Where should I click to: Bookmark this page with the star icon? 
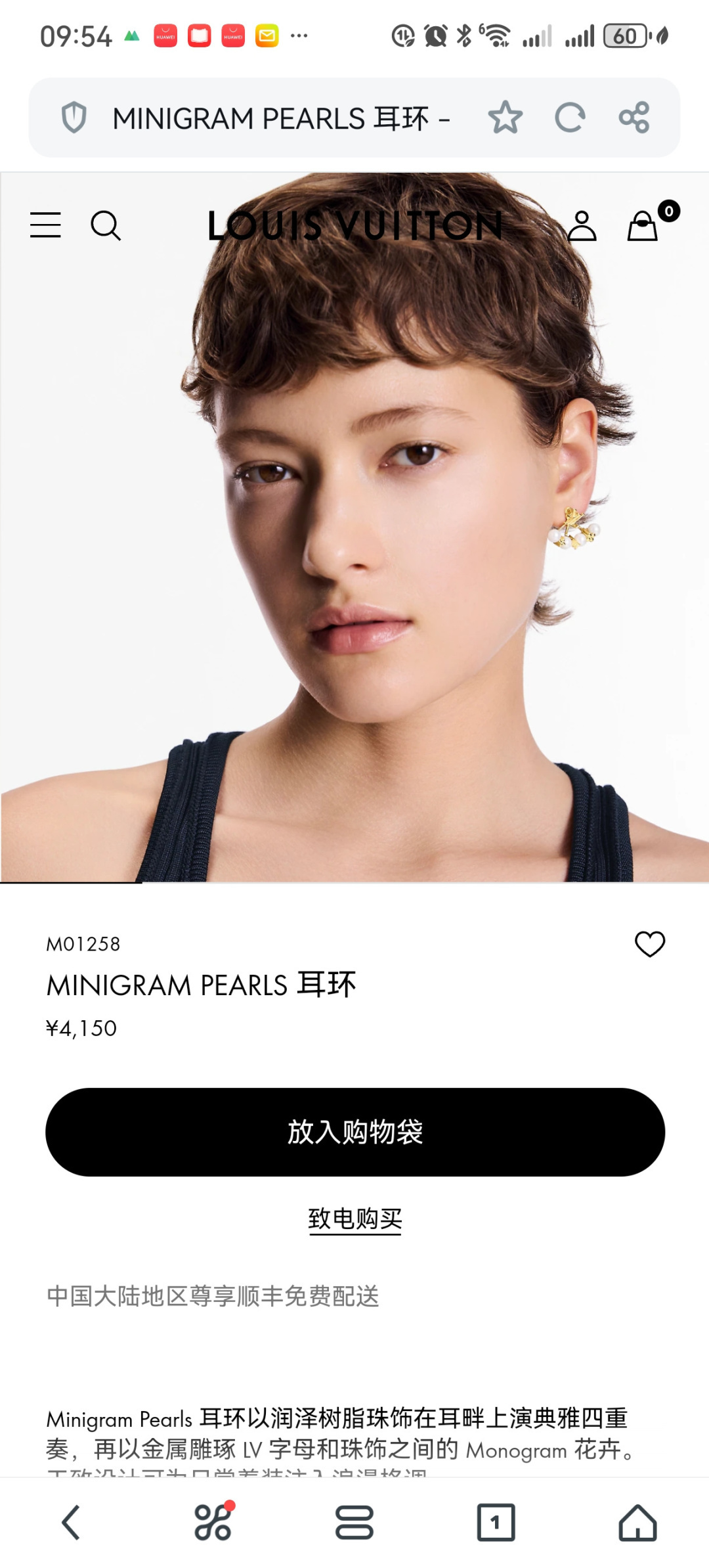(x=505, y=118)
